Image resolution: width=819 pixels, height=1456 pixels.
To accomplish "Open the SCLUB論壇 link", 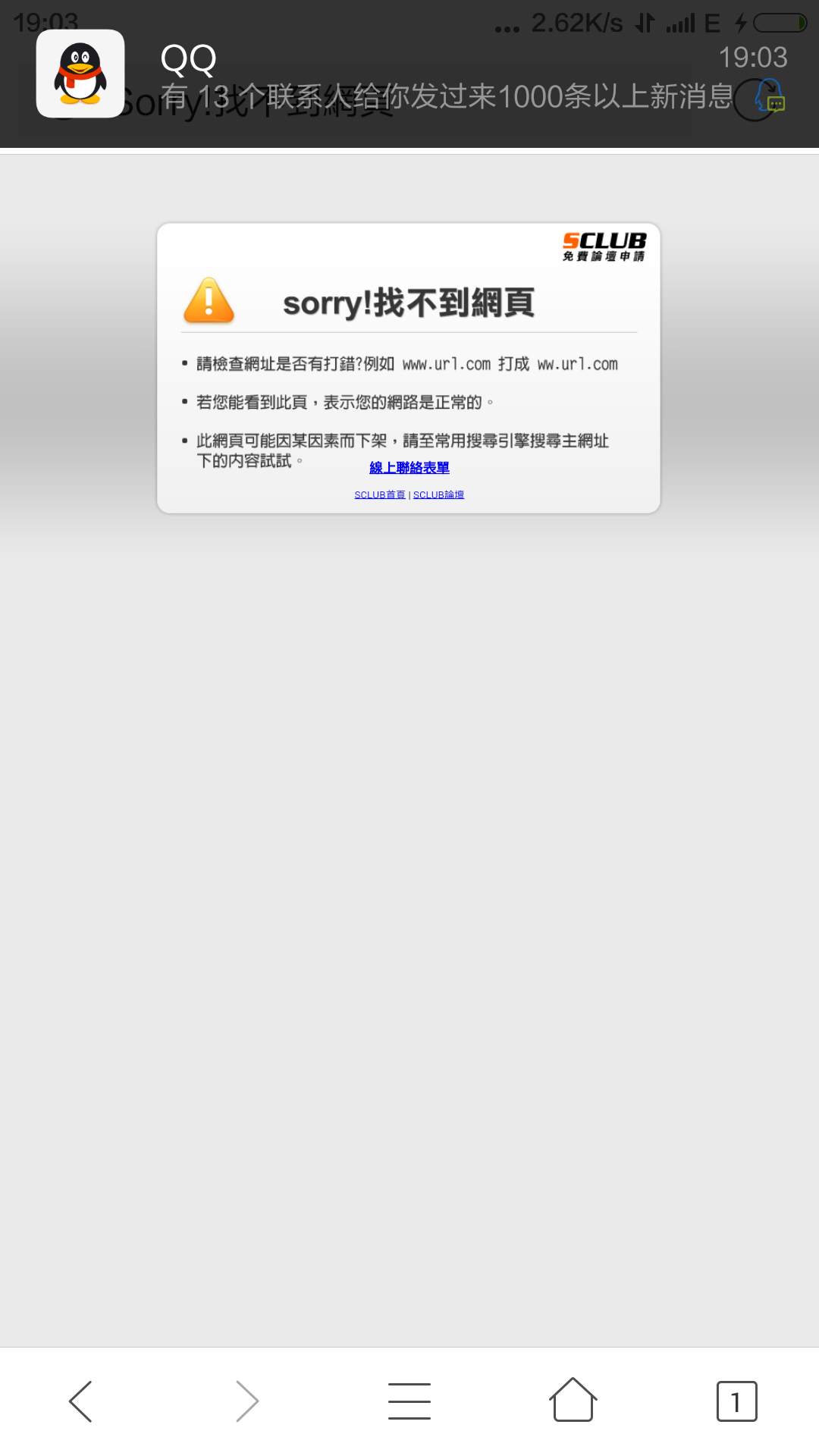I will click(438, 495).
